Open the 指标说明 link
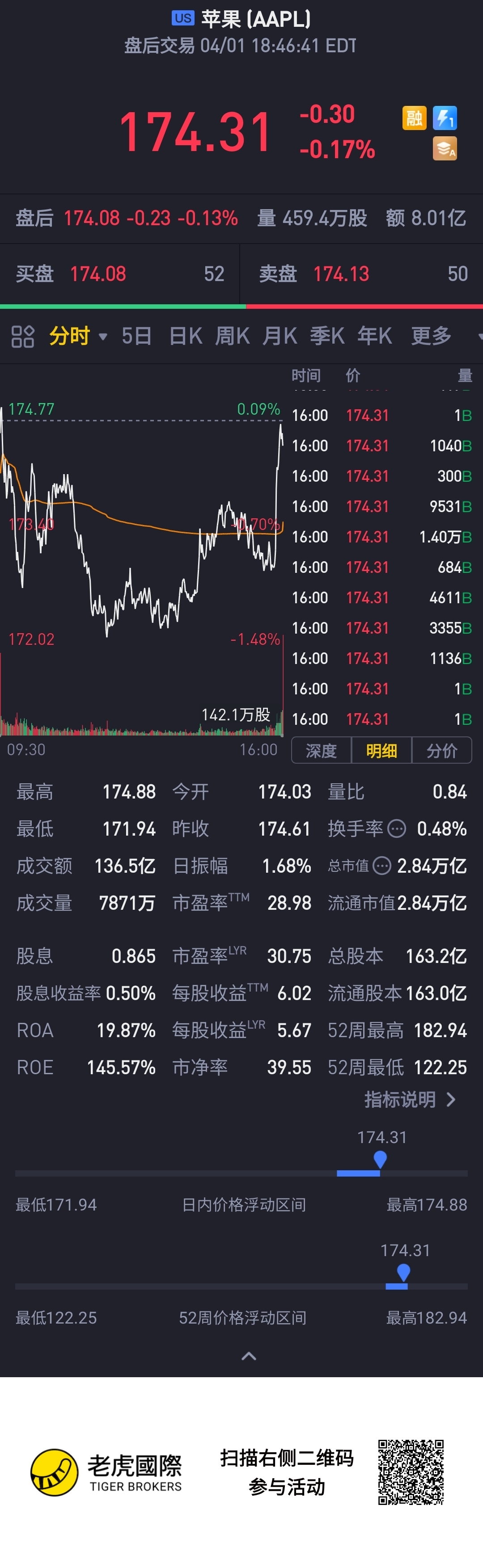Viewport: 483px width, 1568px height. pos(410,1099)
